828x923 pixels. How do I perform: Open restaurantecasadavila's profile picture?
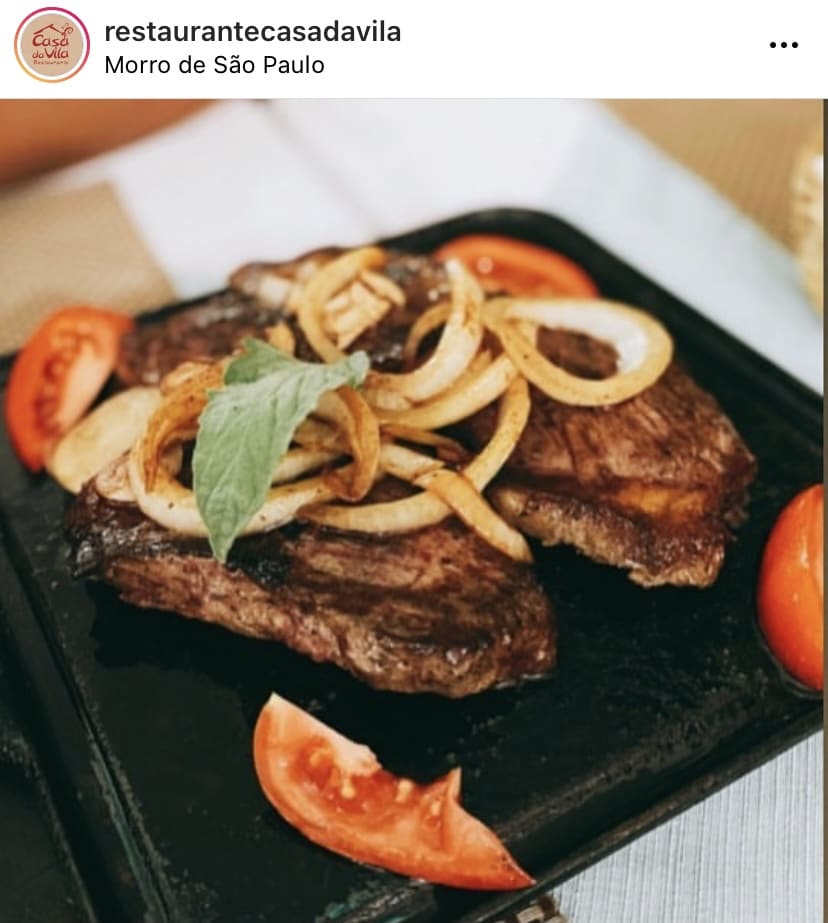pyautogui.click(x=52, y=45)
